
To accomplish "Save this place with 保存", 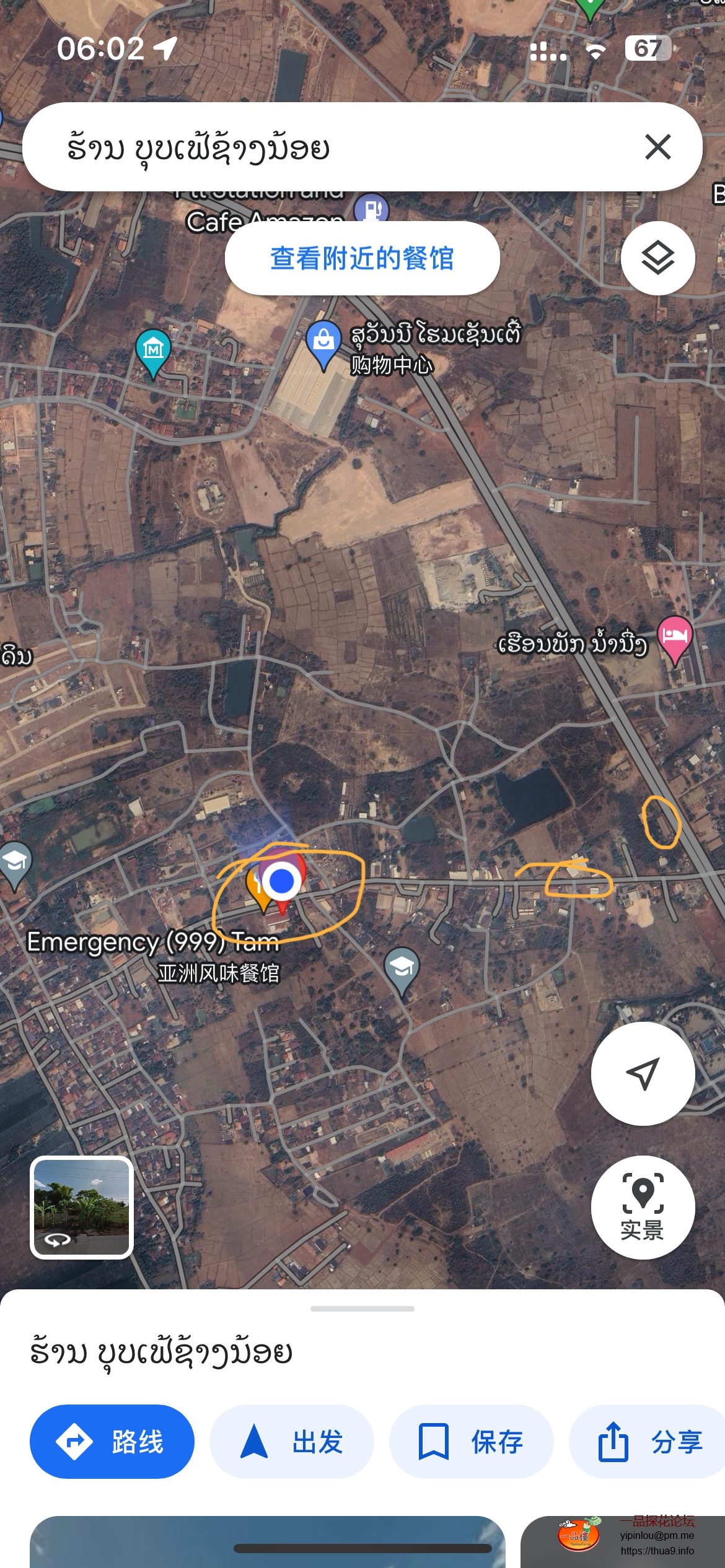I will point(471,1441).
